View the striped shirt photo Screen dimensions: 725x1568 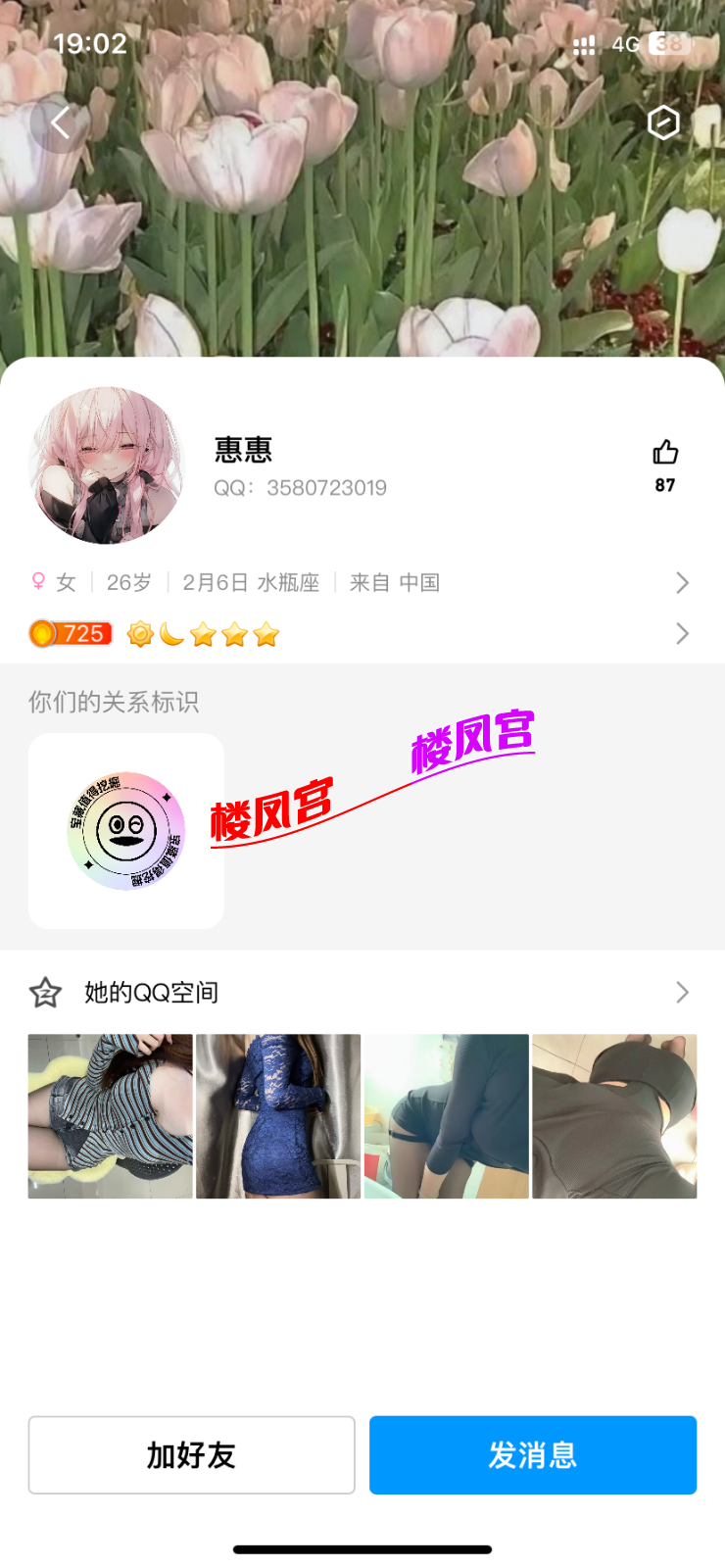point(111,1116)
